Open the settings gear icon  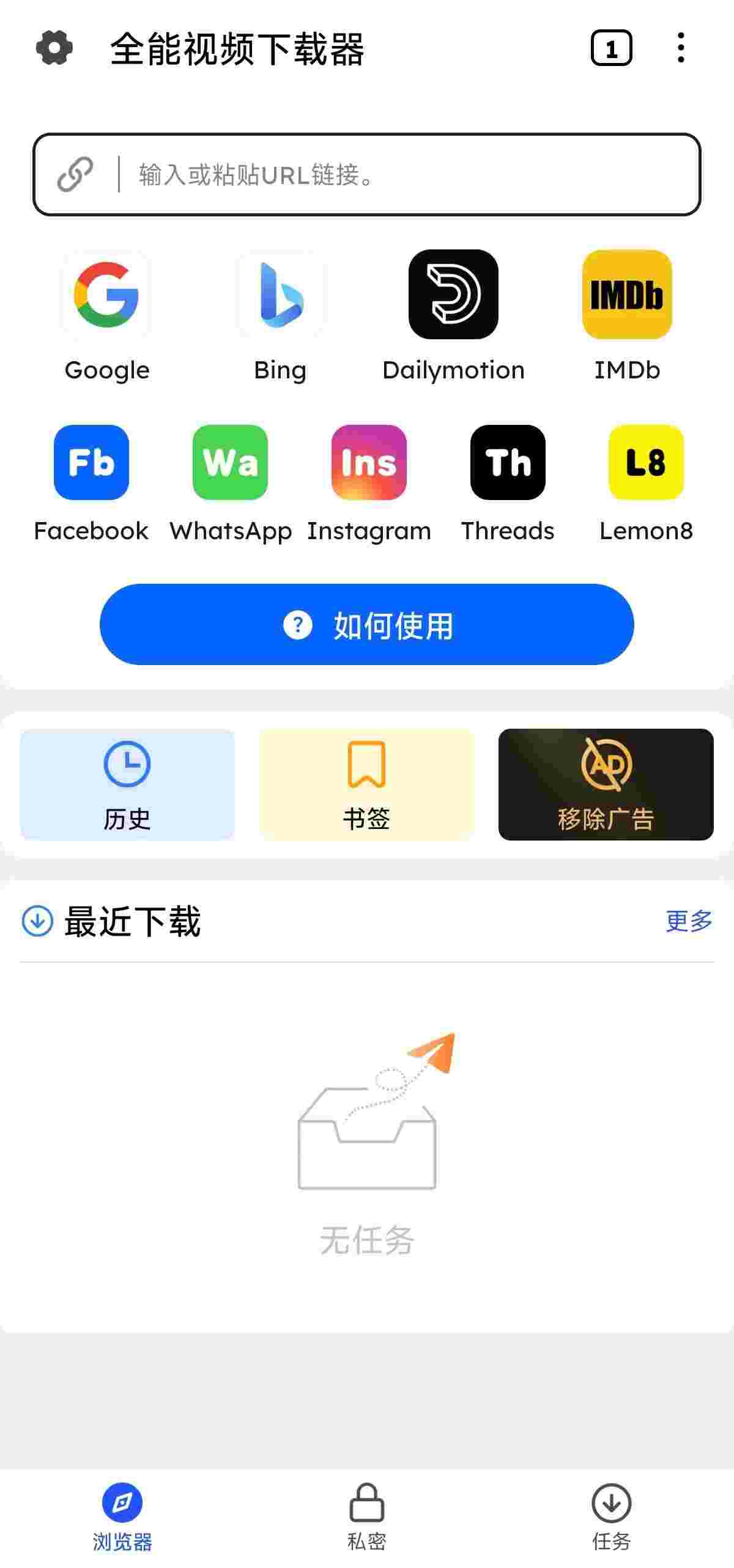coord(54,48)
